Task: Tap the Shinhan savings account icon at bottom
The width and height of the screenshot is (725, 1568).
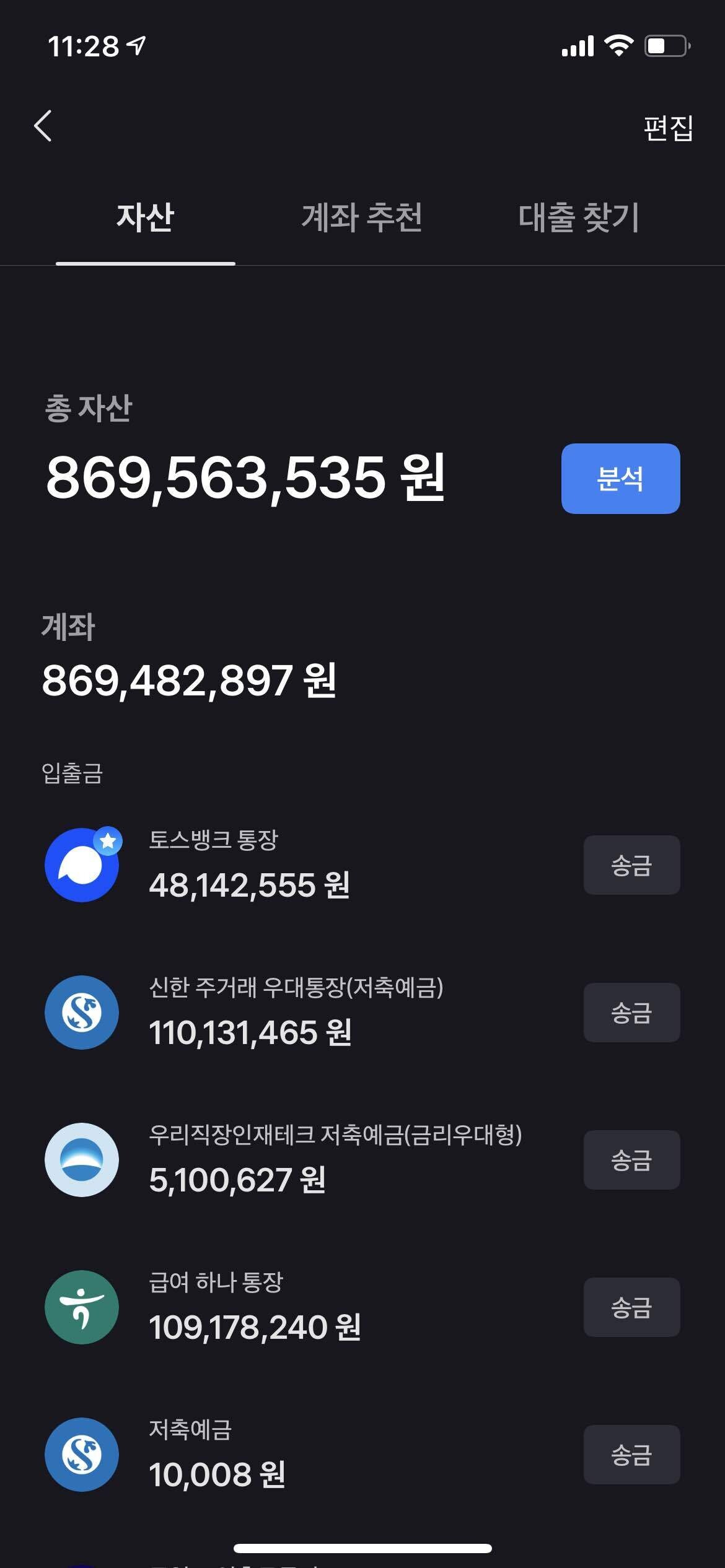Action: [81, 1455]
